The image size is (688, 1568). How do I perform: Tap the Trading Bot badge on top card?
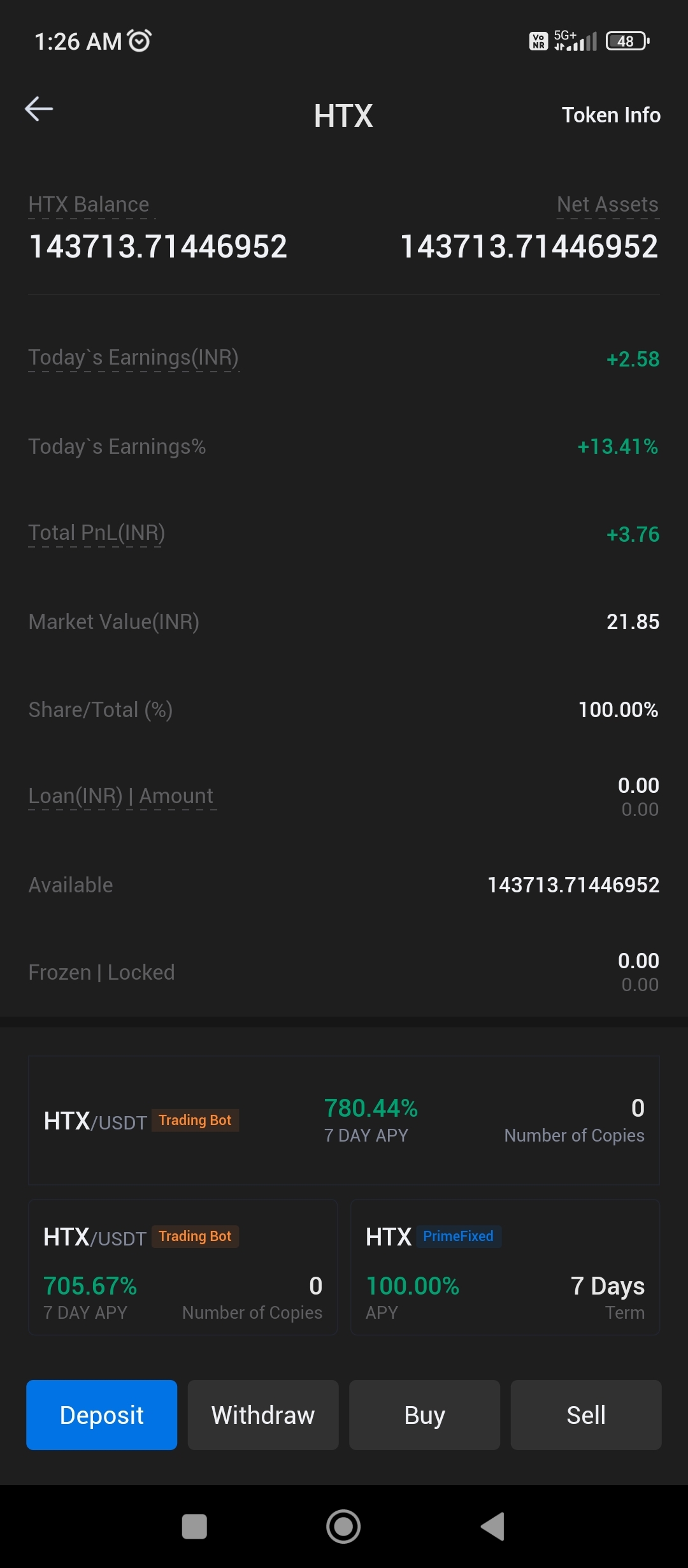click(x=196, y=1121)
